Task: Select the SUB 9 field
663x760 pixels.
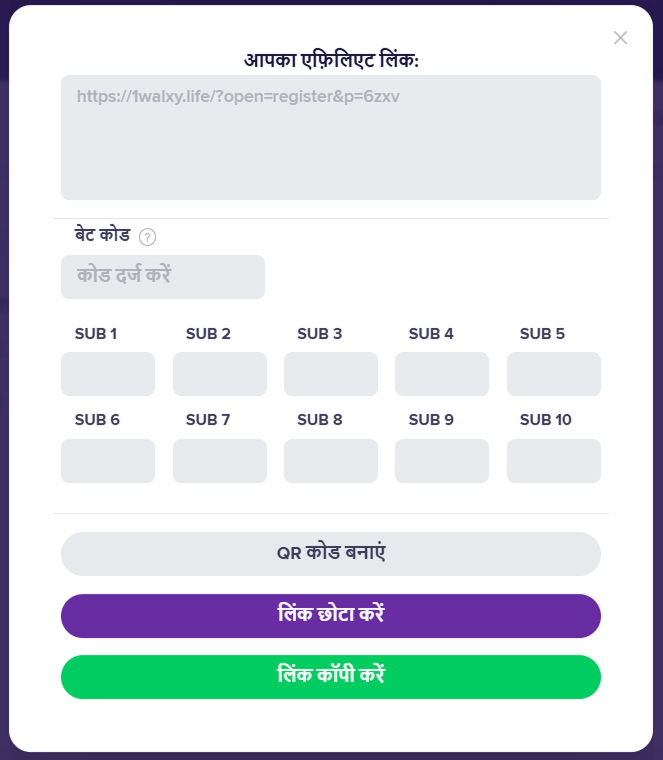Action: pos(442,461)
